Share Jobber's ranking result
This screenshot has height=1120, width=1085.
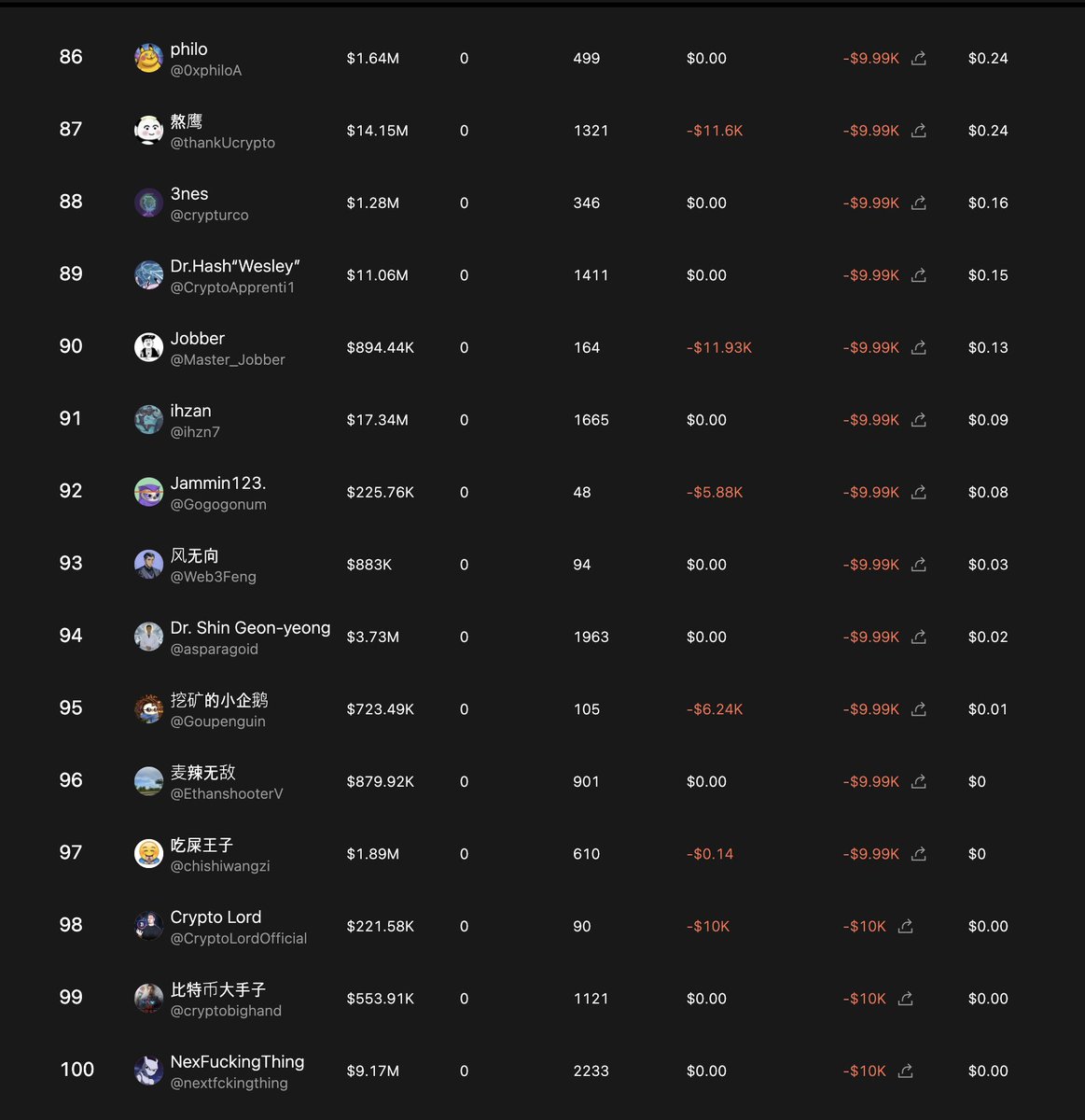(918, 347)
